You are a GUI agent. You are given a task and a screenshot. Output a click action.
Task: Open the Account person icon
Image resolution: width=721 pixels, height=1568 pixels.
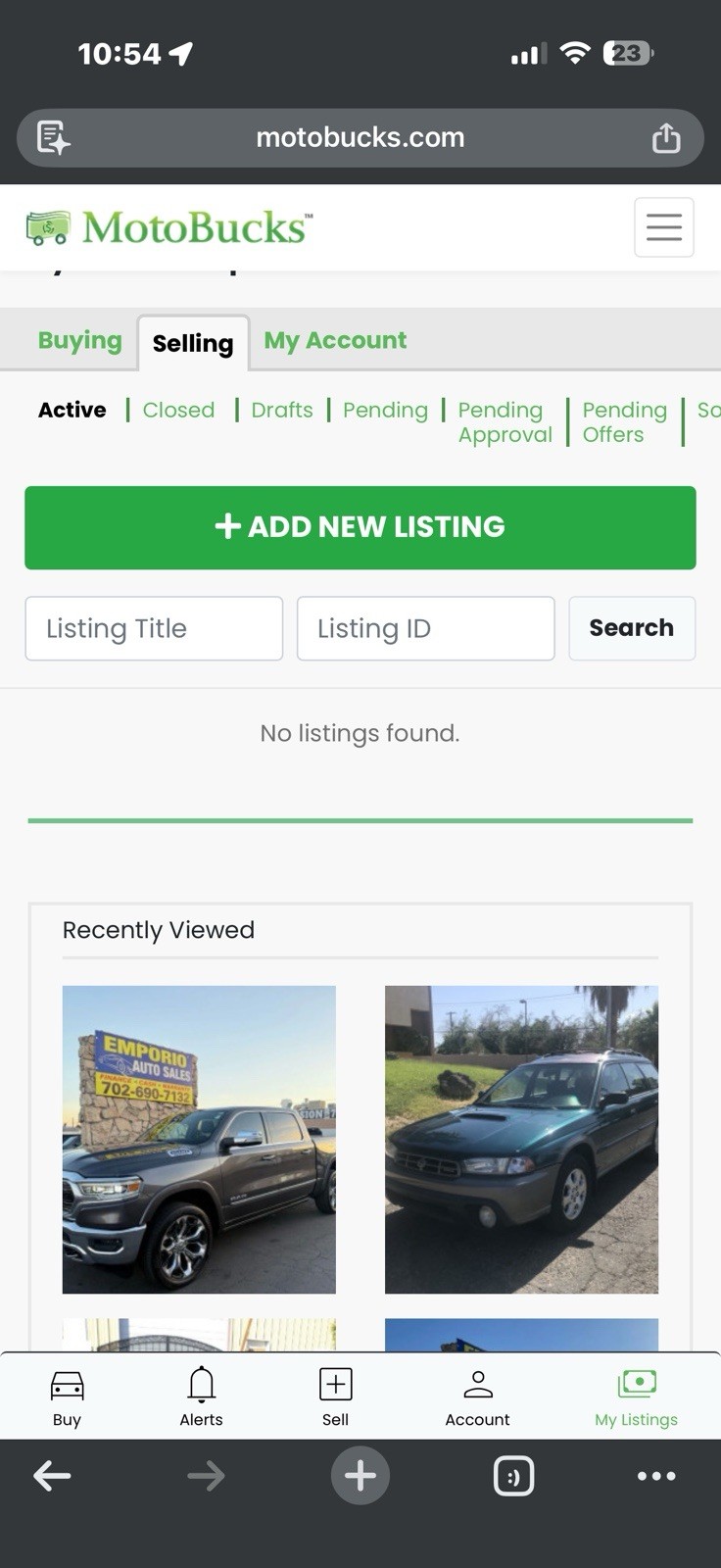coord(477,1384)
